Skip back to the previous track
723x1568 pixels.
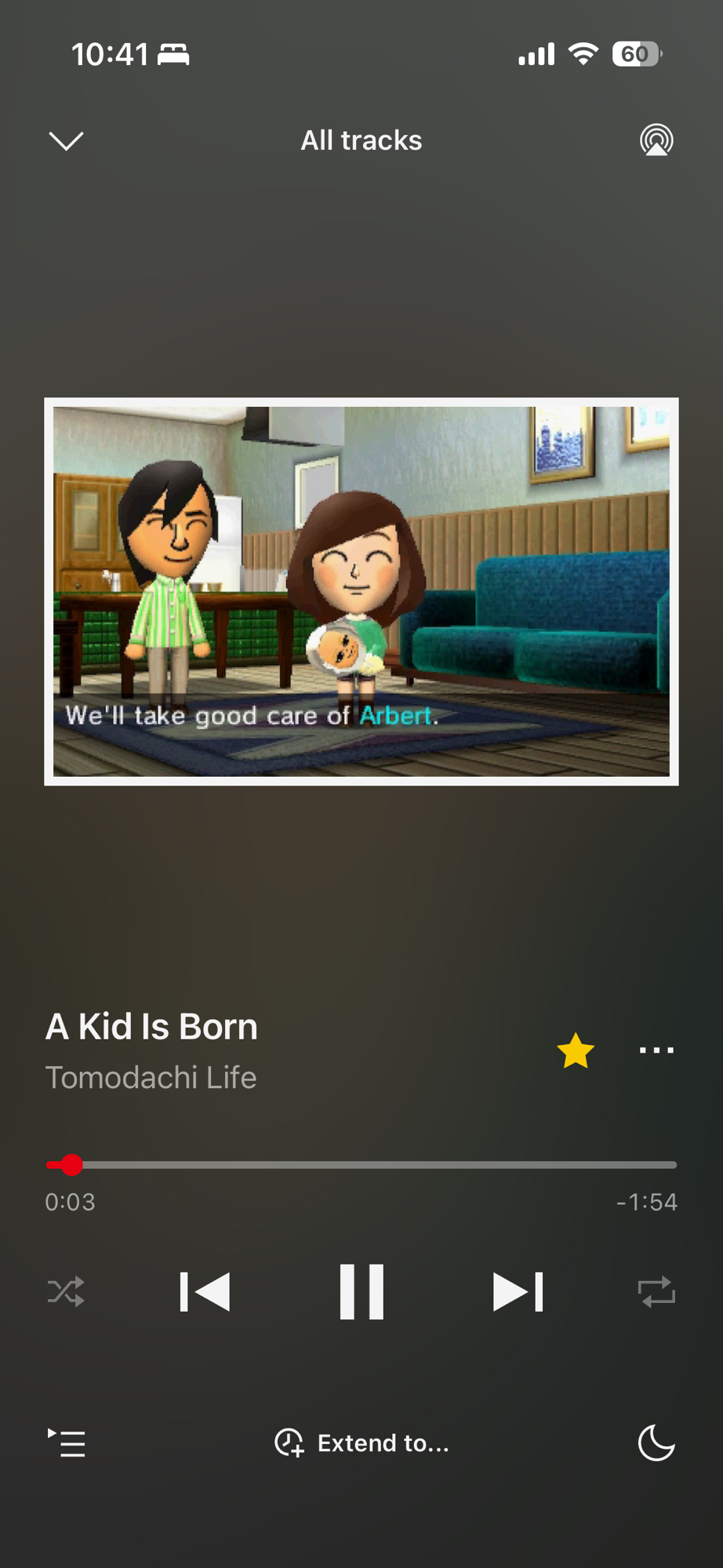(x=205, y=1291)
